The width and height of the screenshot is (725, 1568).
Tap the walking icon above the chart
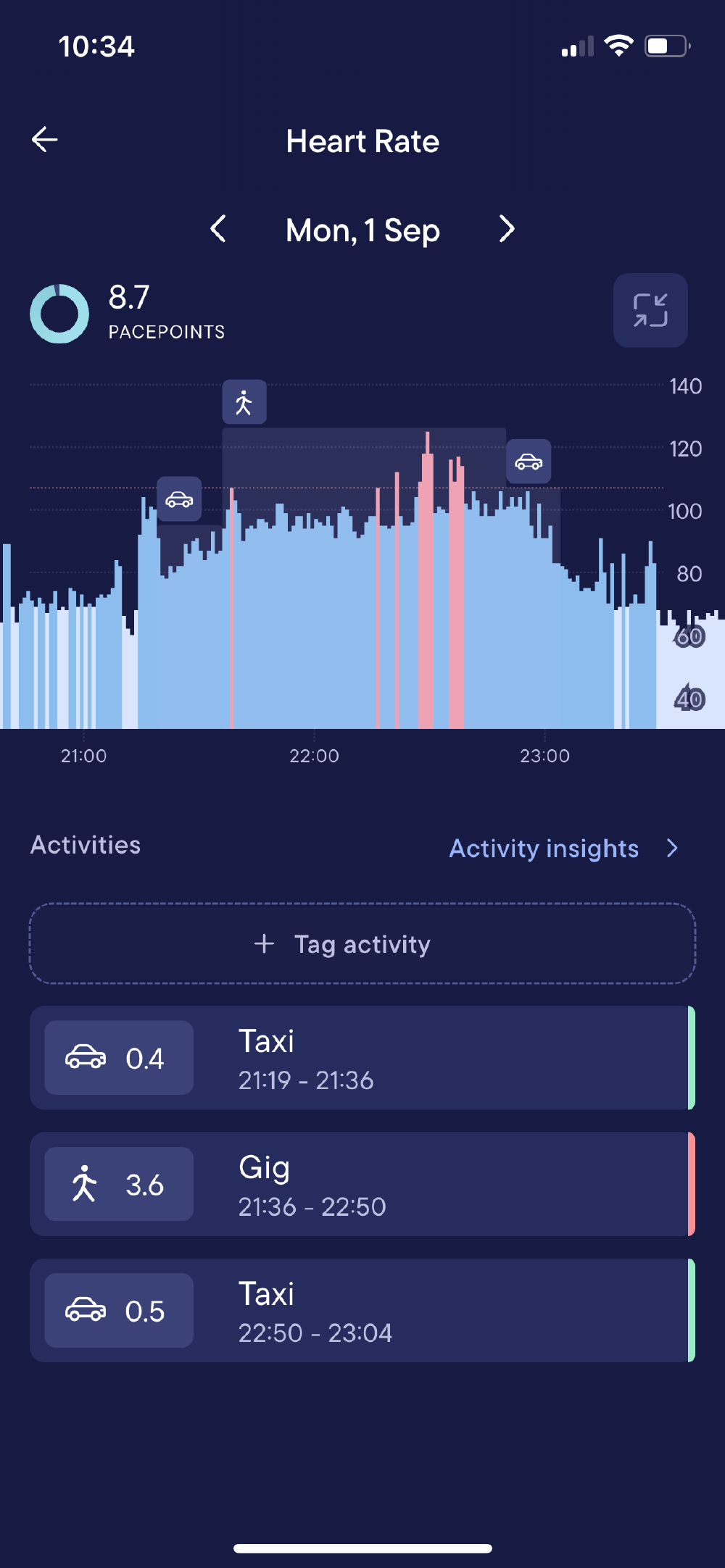pyautogui.click(x=244, y=401)
